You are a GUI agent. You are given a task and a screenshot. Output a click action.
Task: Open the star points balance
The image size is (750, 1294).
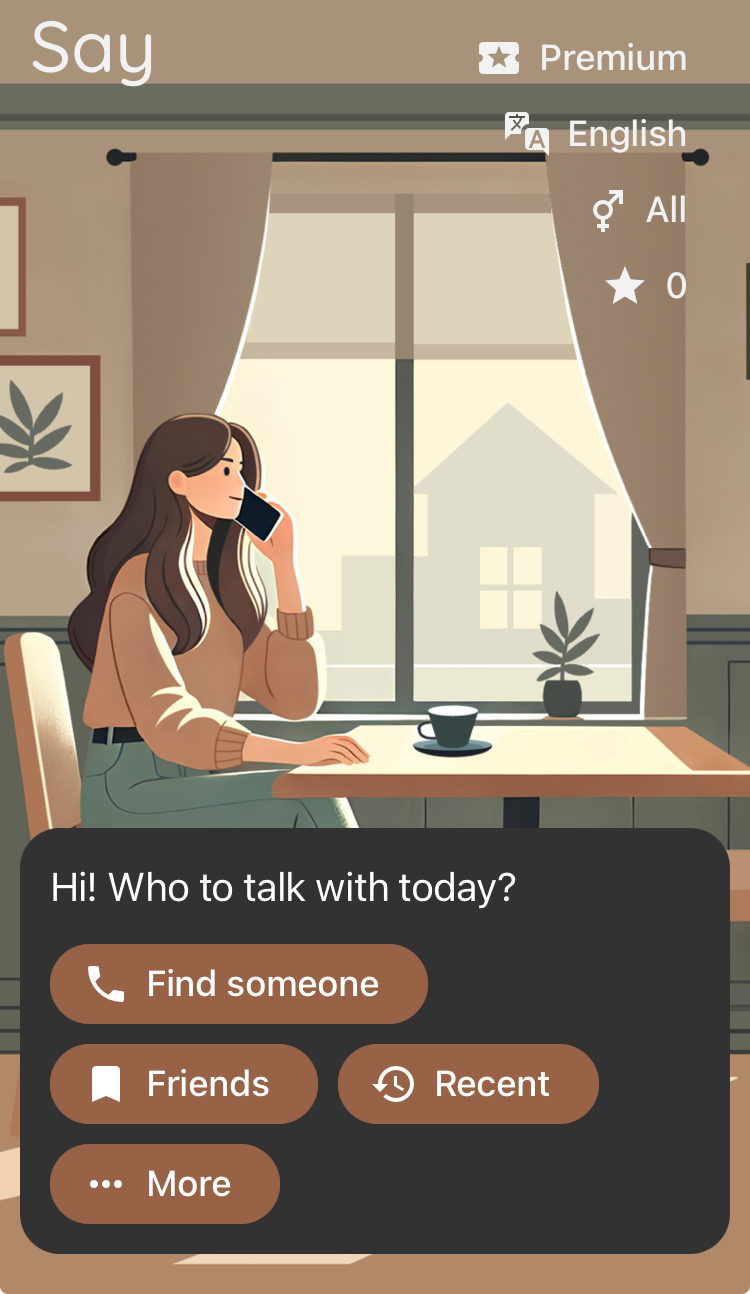pos(646,287)
